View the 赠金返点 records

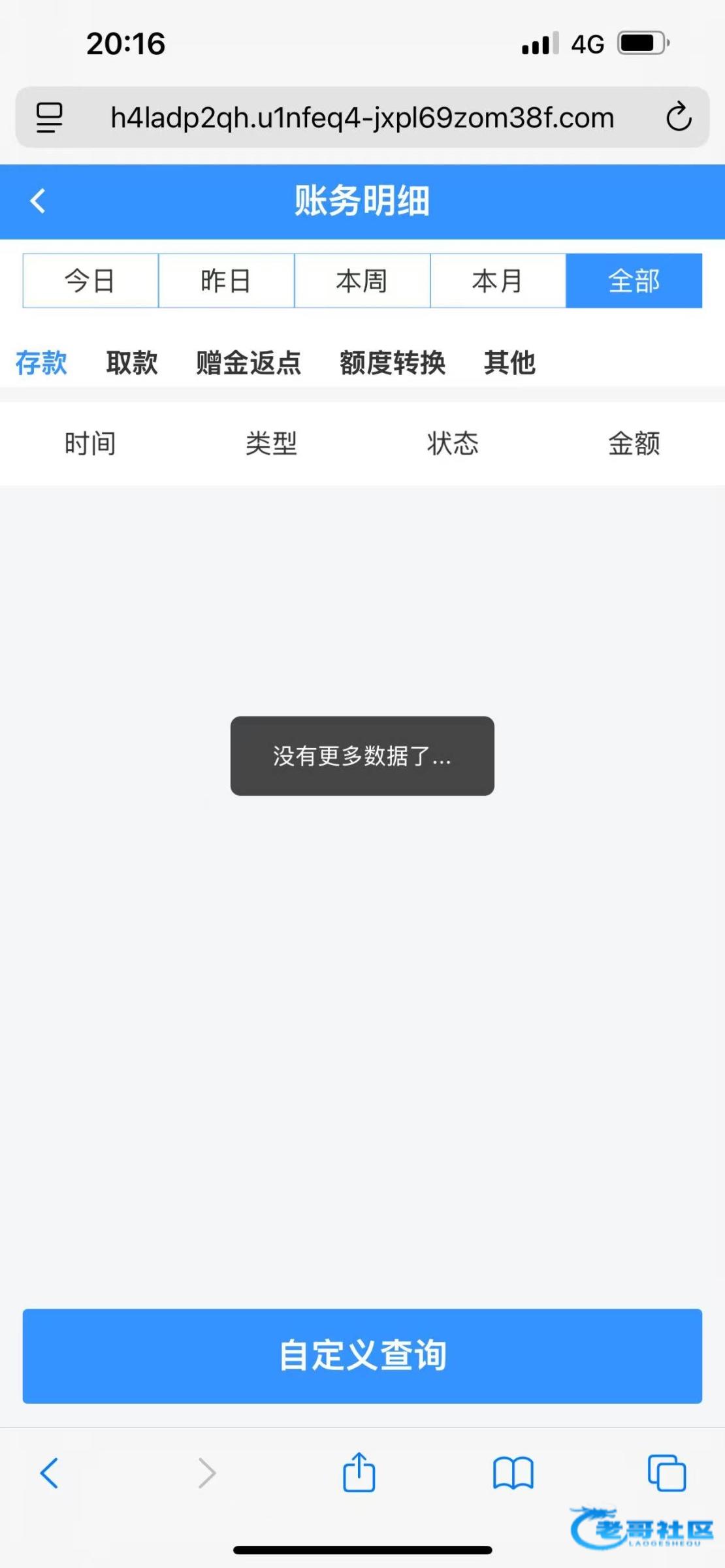(248, 363)
